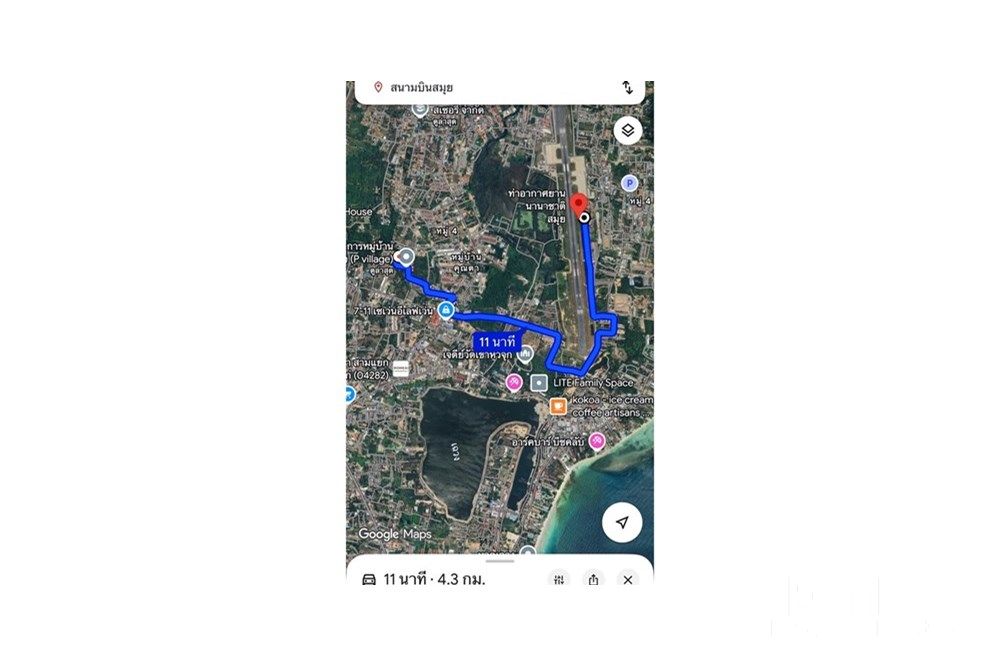Open the kokoa ice cream marker
The image size is (1000, 667).
[x=558, y=406]
